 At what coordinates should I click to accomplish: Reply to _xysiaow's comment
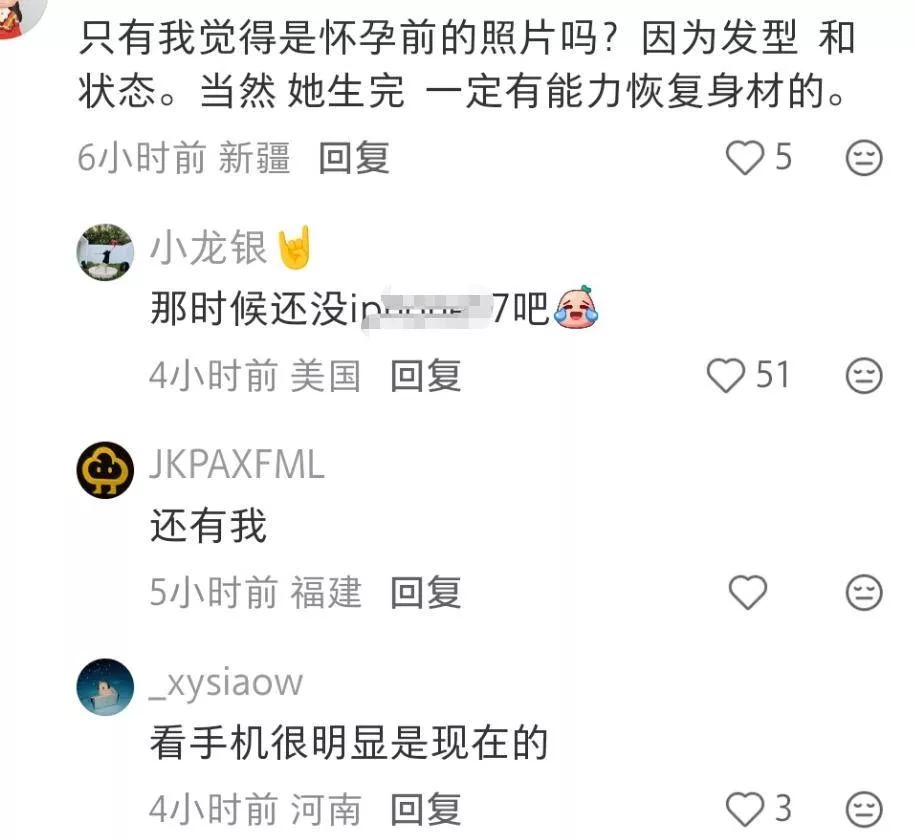tap(425, 808)
